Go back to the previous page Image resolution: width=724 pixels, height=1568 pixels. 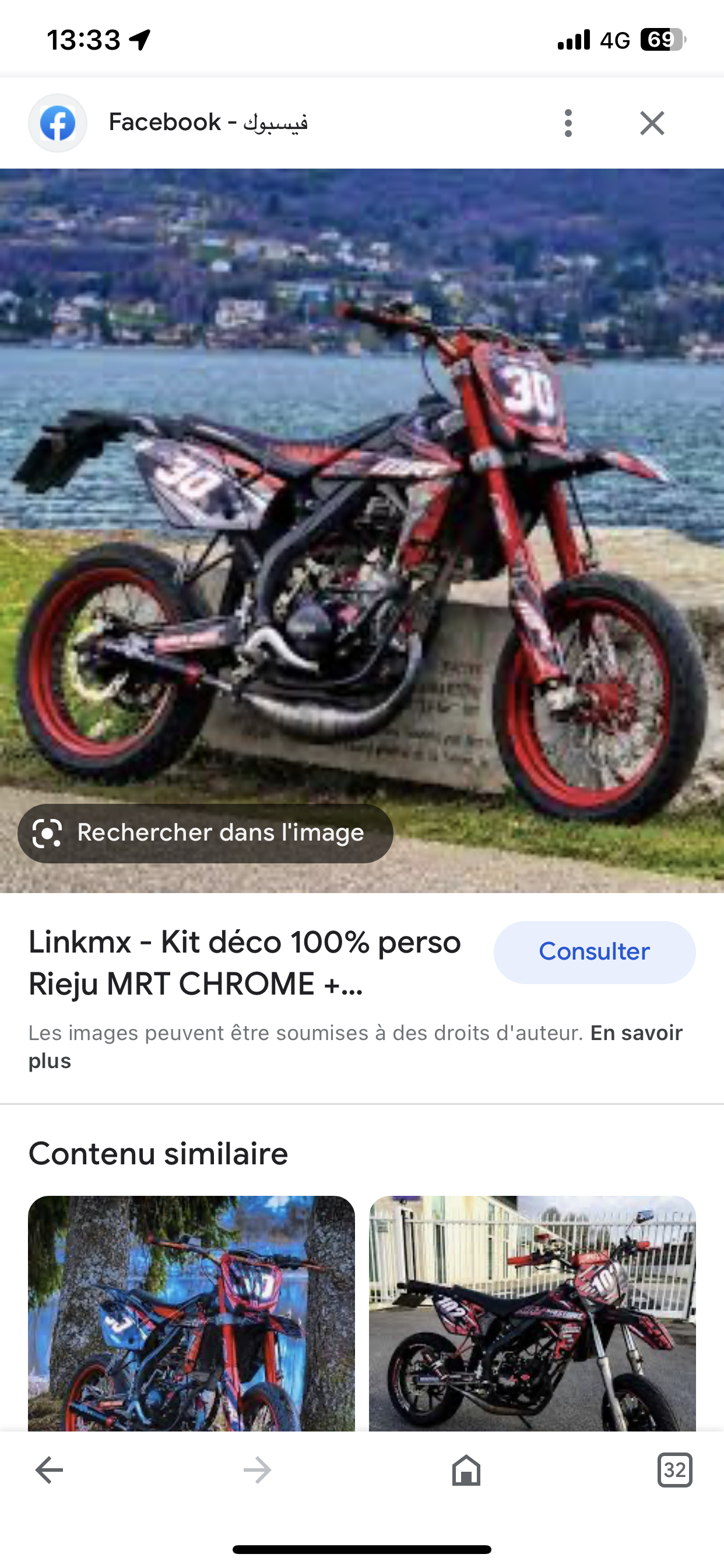[50, 1470]
